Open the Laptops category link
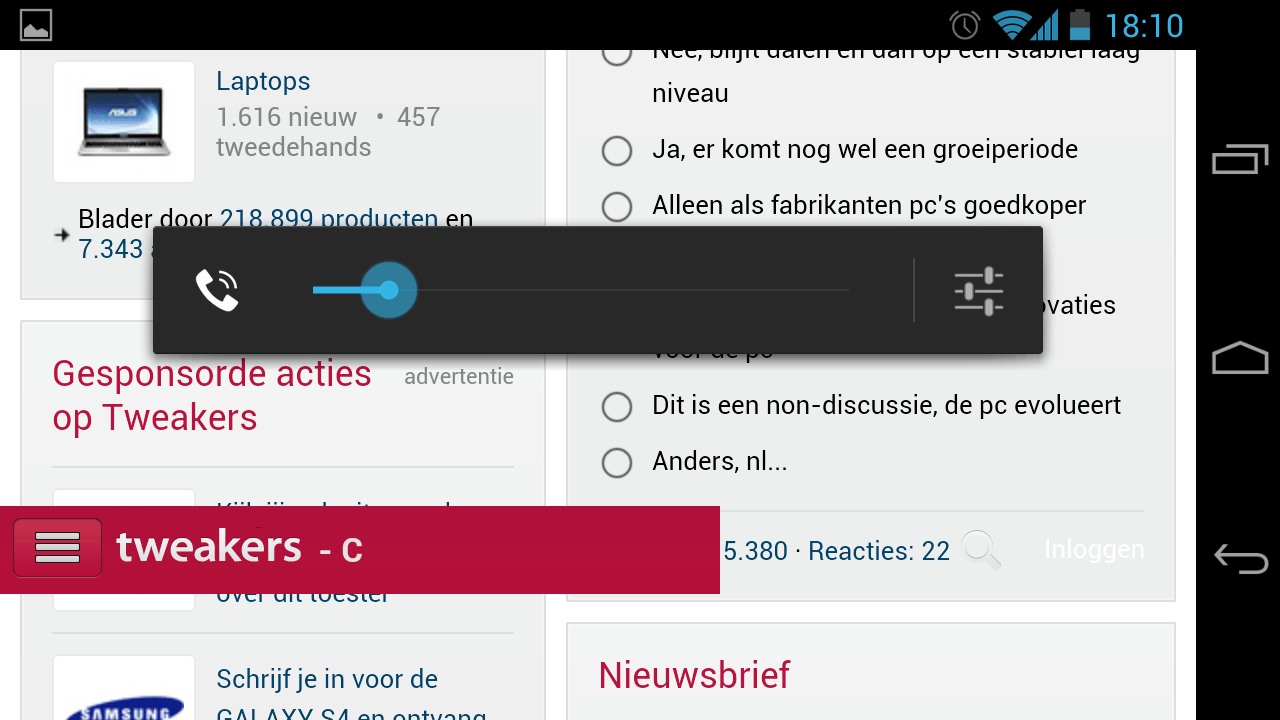The width and height of the screenshot is (1280, 720). pyautogui.click(x=263, y=82)
